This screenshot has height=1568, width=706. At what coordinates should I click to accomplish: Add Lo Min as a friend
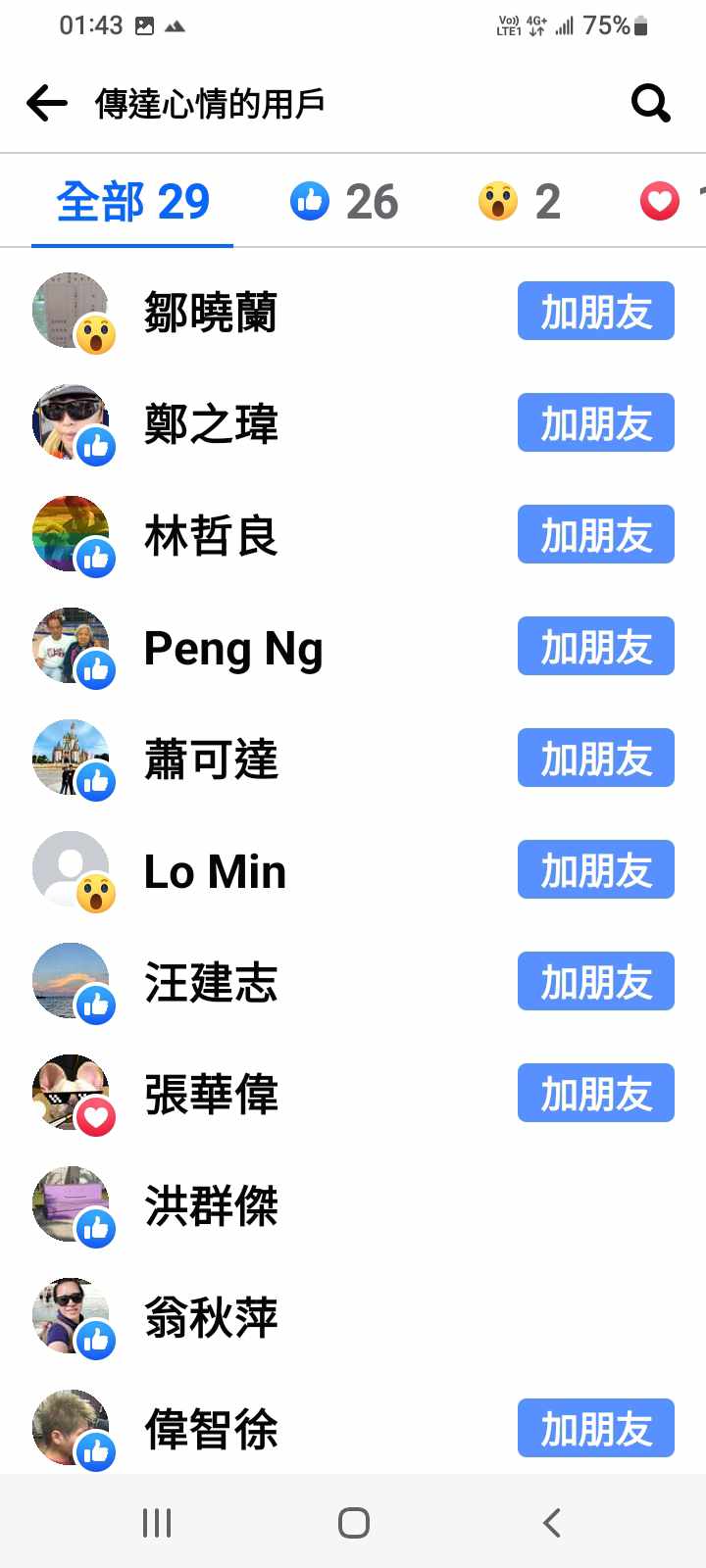595,870
